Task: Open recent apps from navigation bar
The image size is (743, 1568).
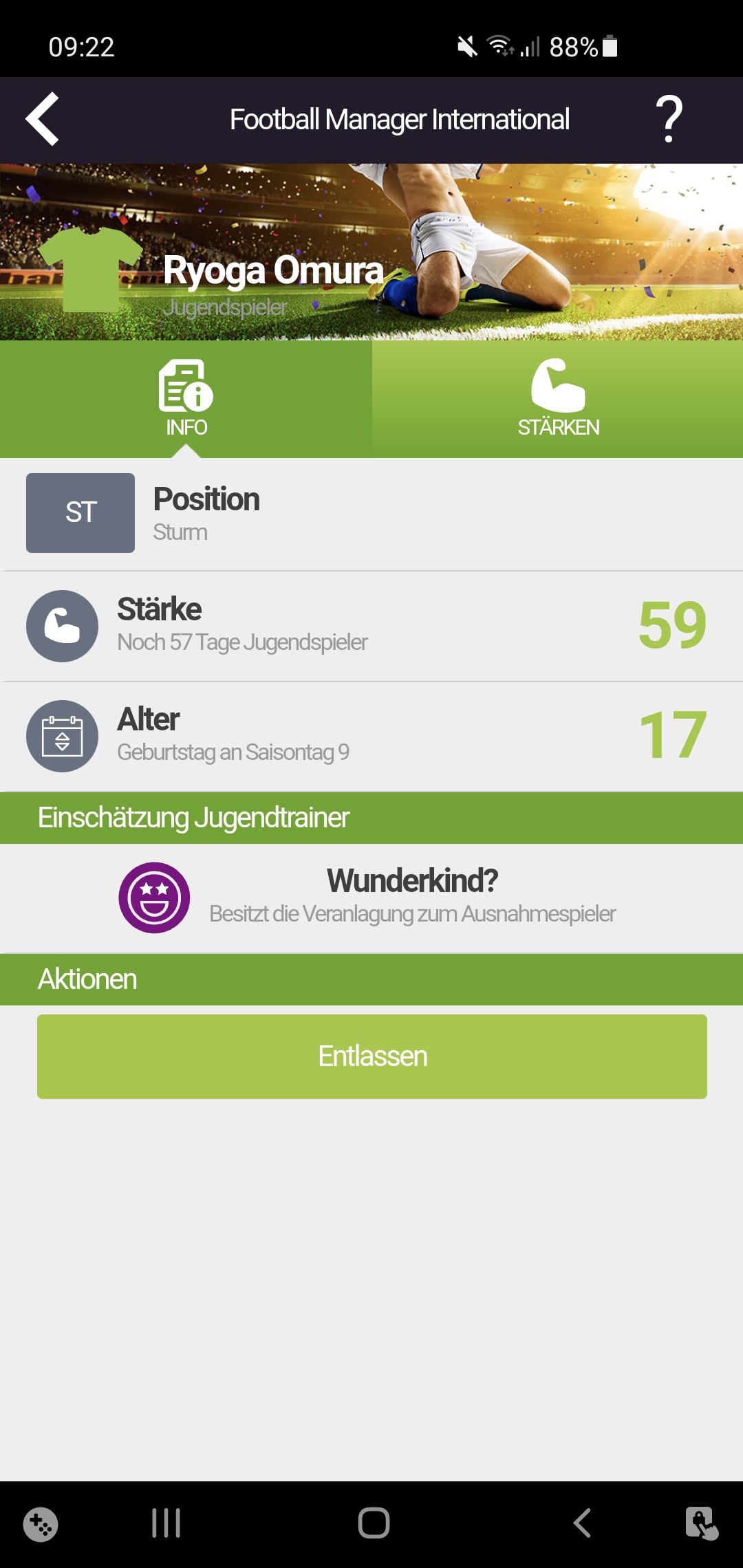Action: coord(166,1523)
